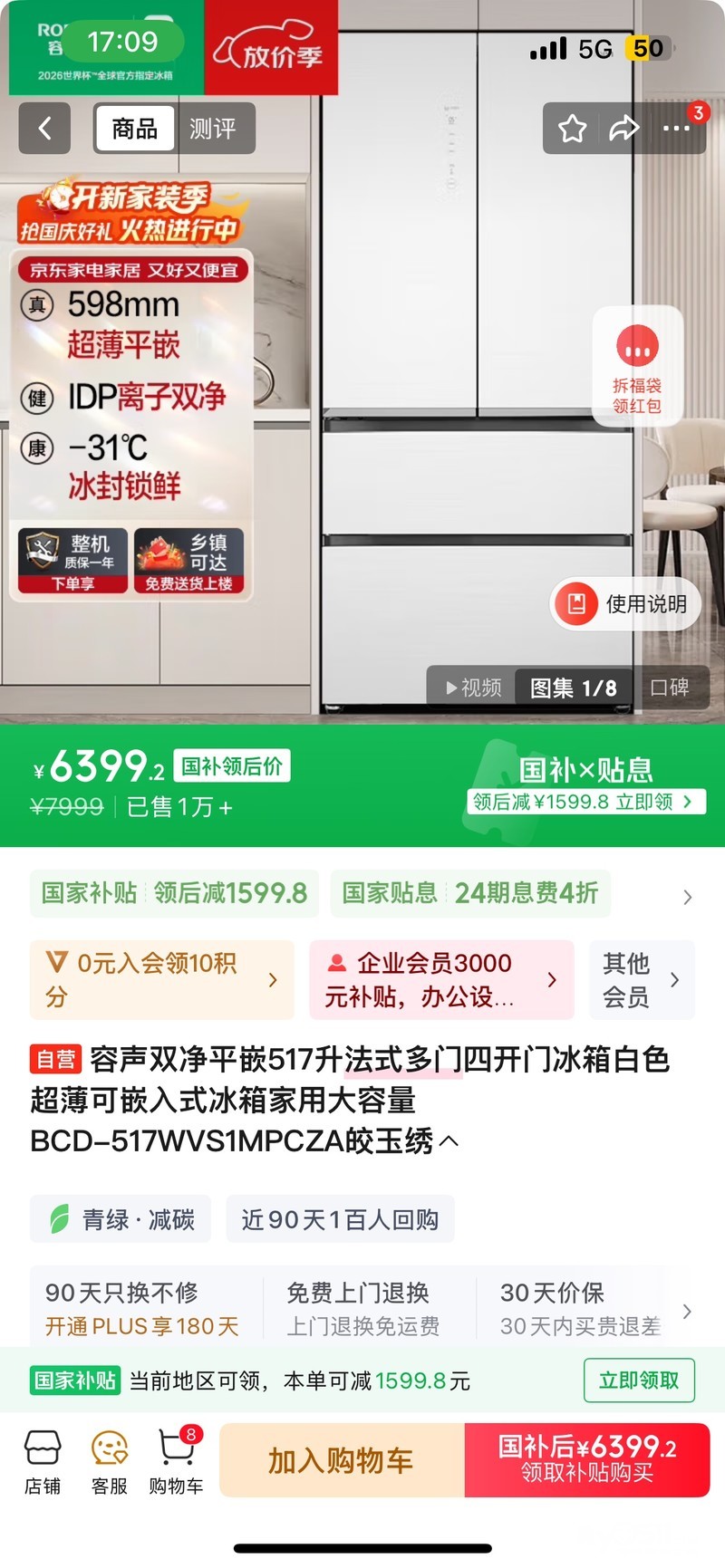Share this product

point(623,129)
